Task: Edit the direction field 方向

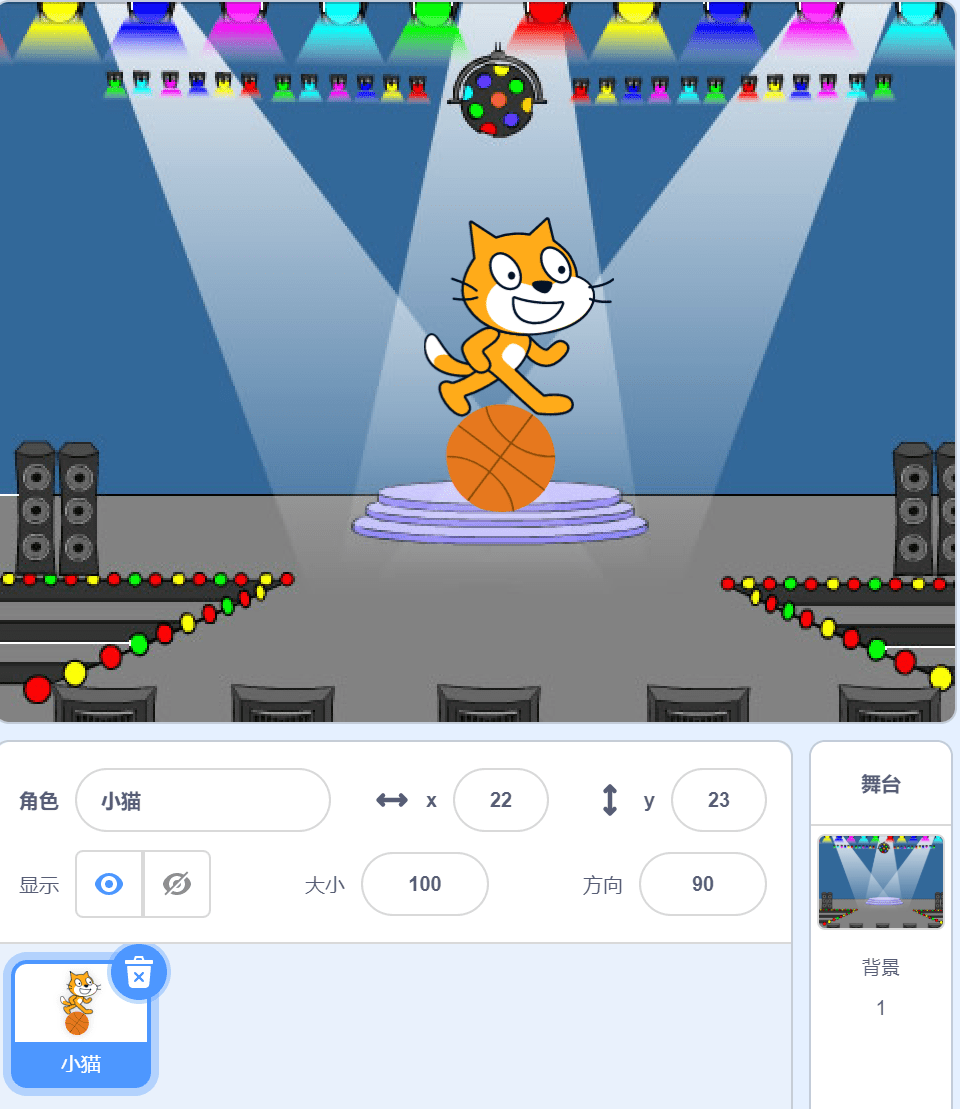Action: click(x=702, y=884)
